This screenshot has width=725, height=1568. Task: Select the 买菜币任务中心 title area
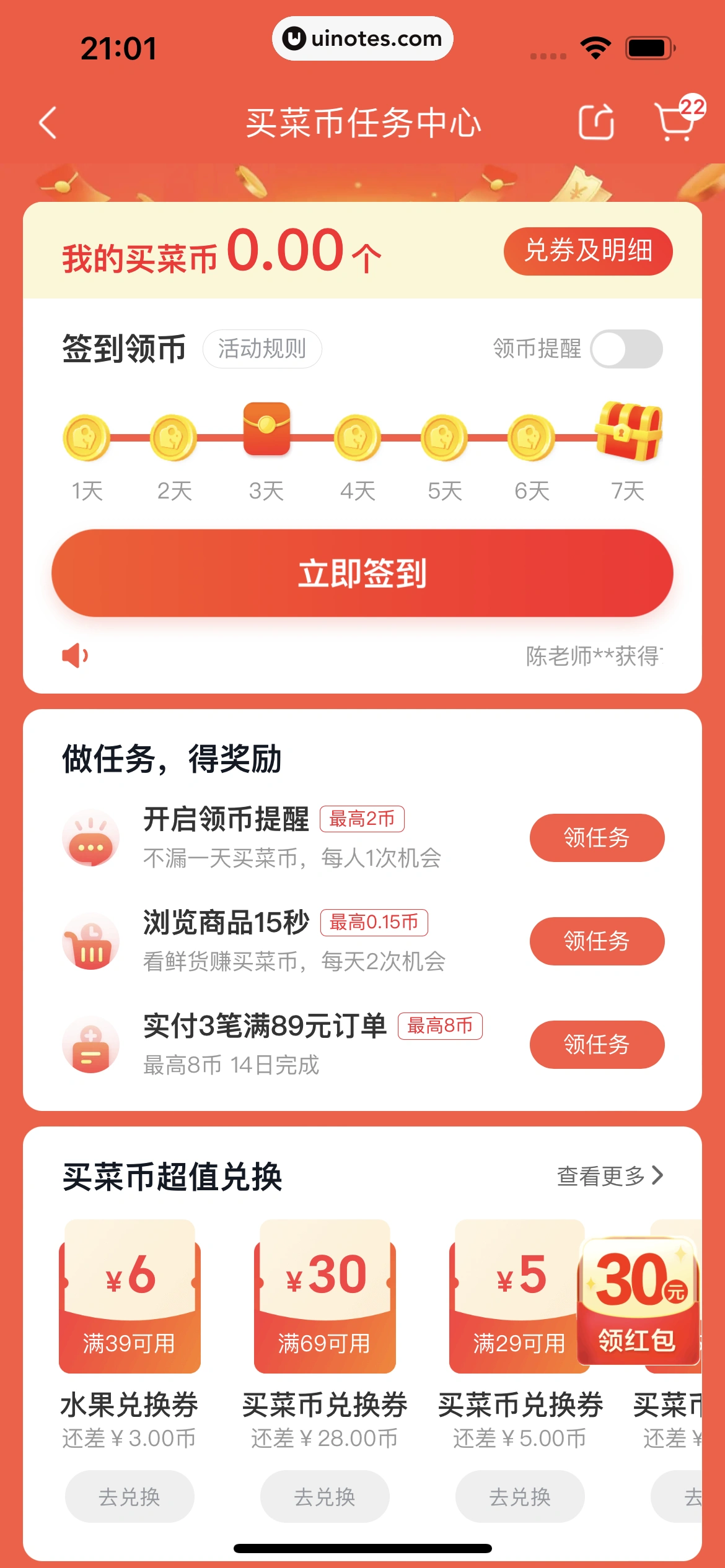[x=362, y=123]
